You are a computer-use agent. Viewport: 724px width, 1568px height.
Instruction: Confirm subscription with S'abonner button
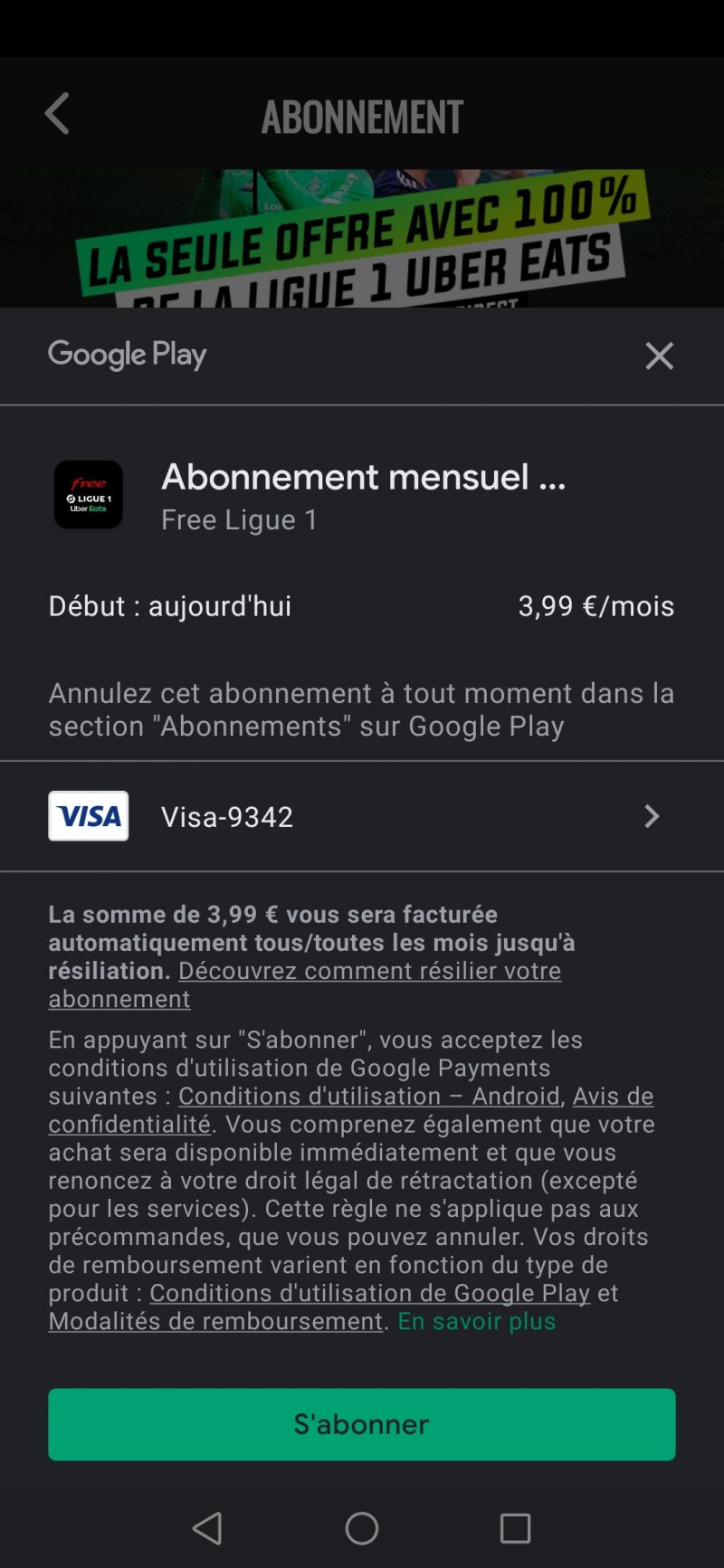click(x=362, y=1424)
